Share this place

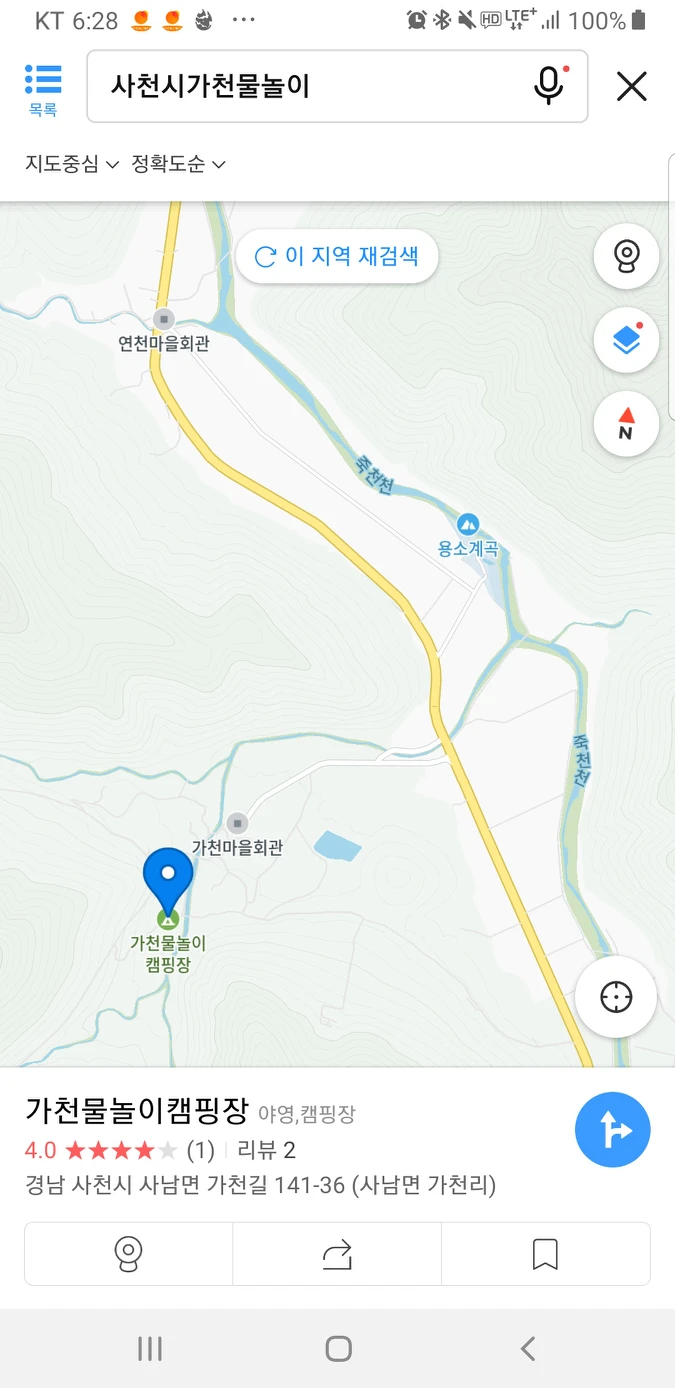click(x=337, y=1254)
